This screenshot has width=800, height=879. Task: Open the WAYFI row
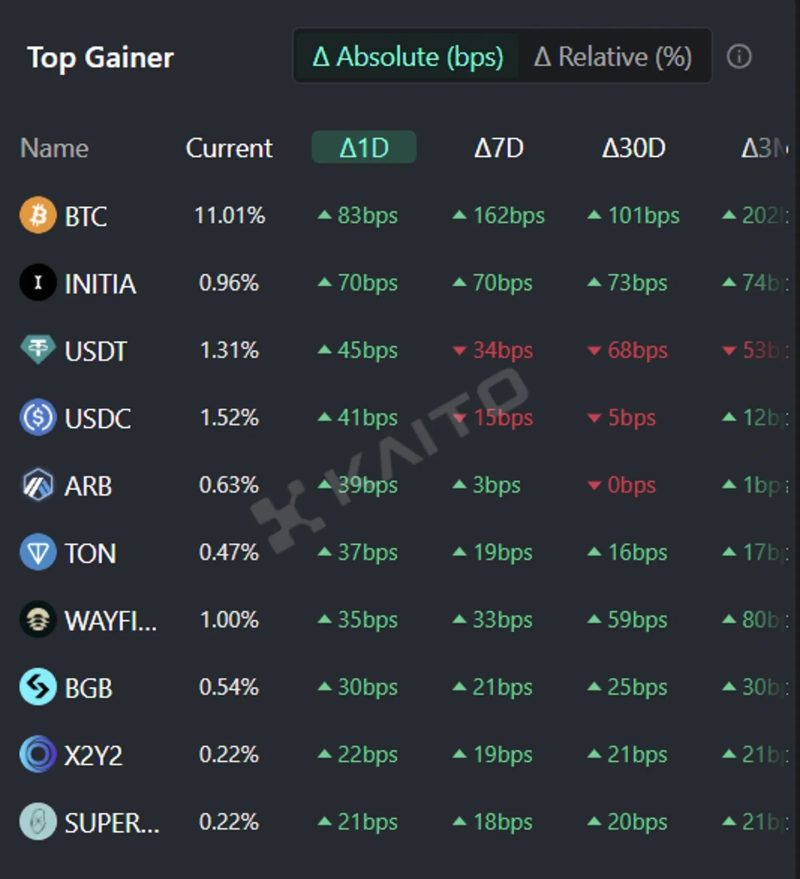[x=110, y=620]
